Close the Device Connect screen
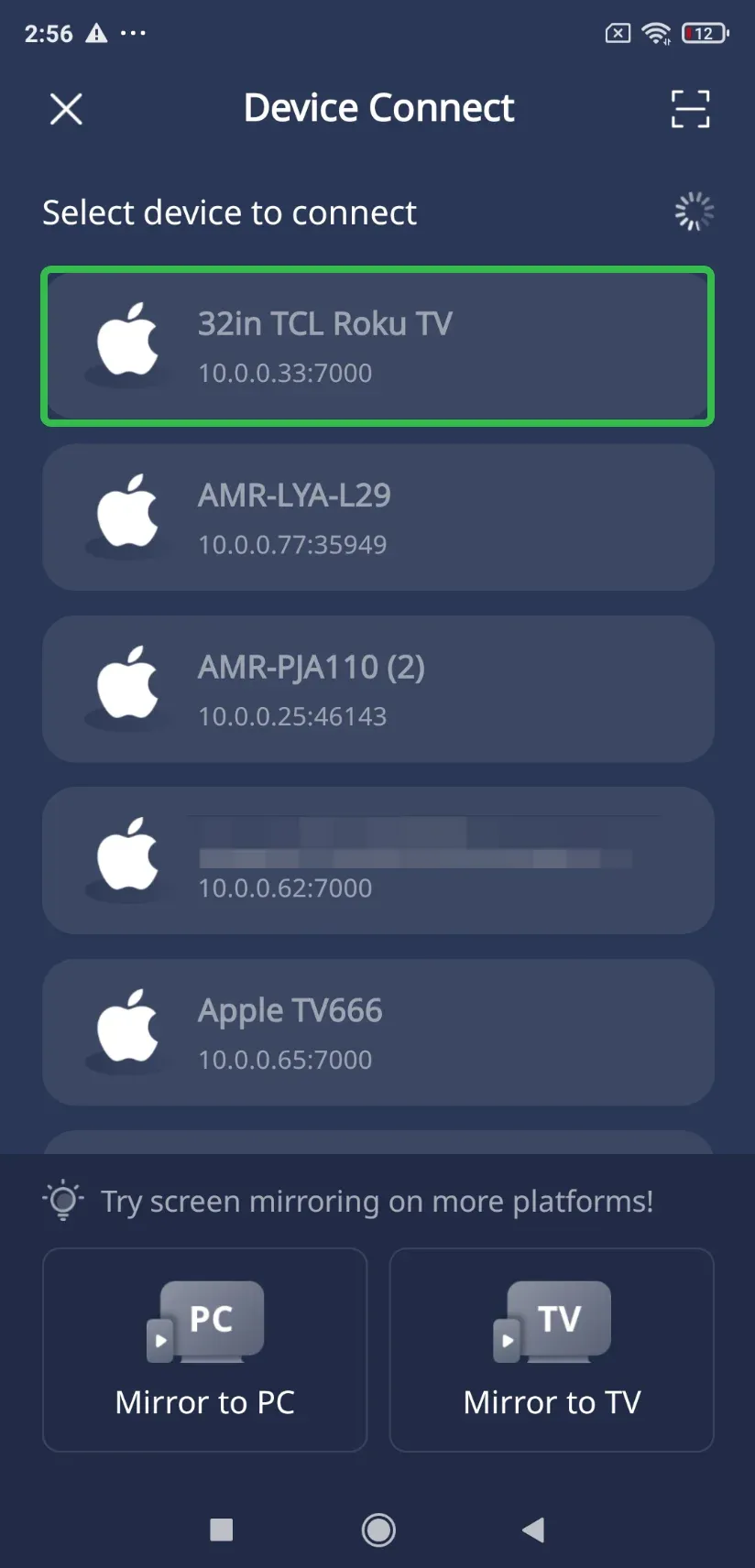 coord(66,109)
